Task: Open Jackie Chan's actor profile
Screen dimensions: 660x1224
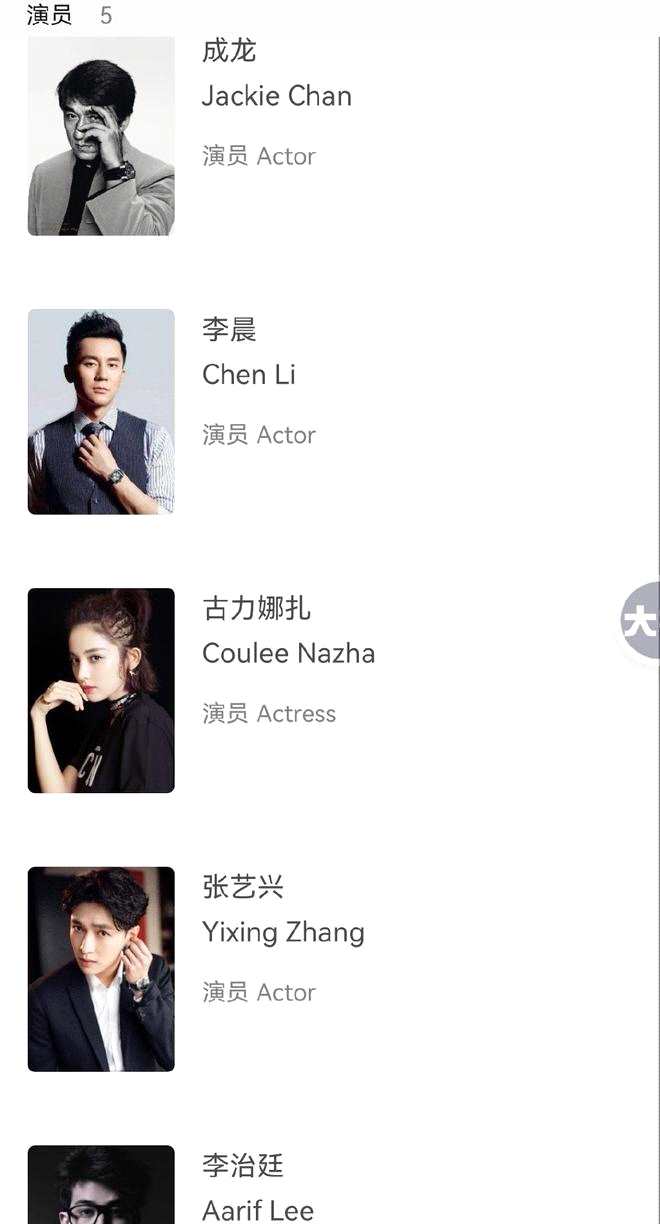Action: (x=276, y=97)
